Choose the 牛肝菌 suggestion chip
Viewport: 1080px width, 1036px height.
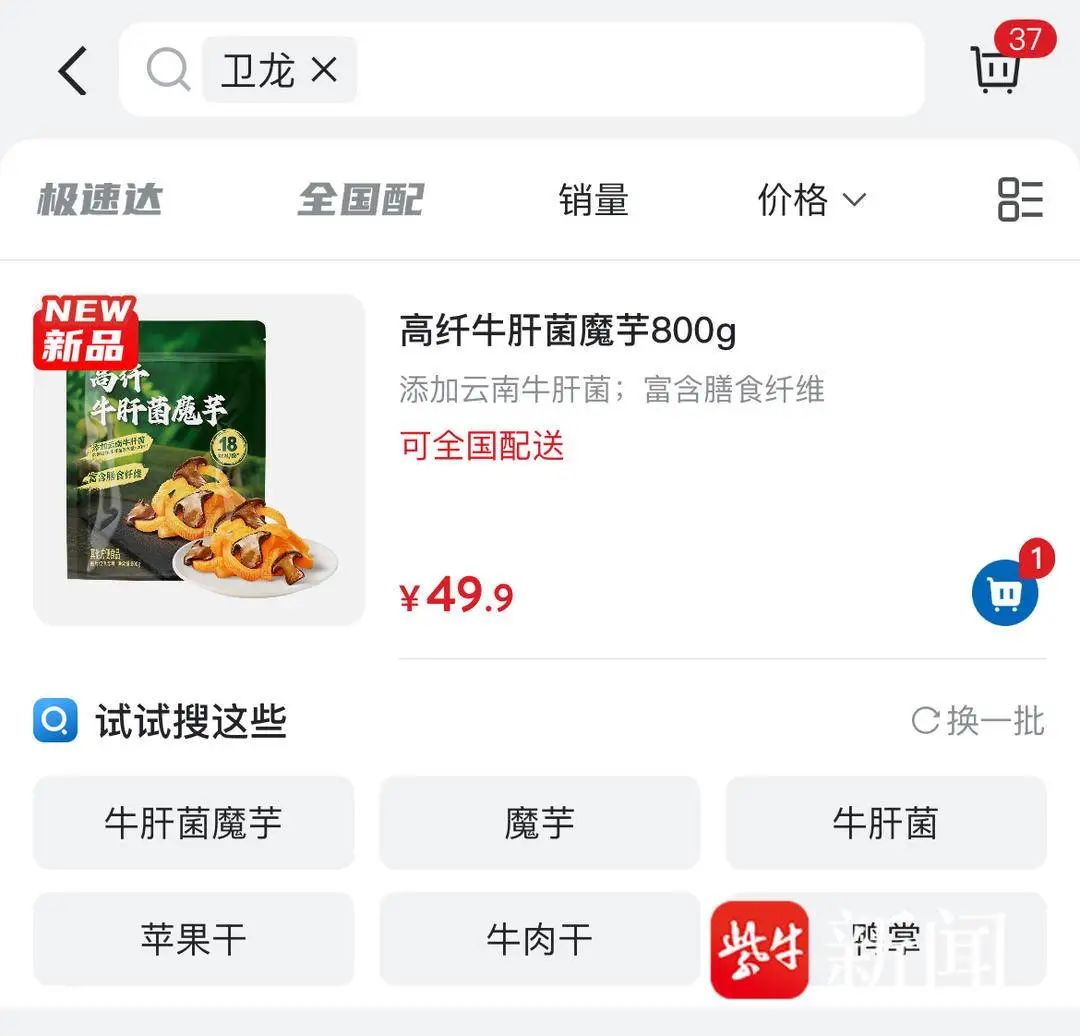click(x=885, y=823)
